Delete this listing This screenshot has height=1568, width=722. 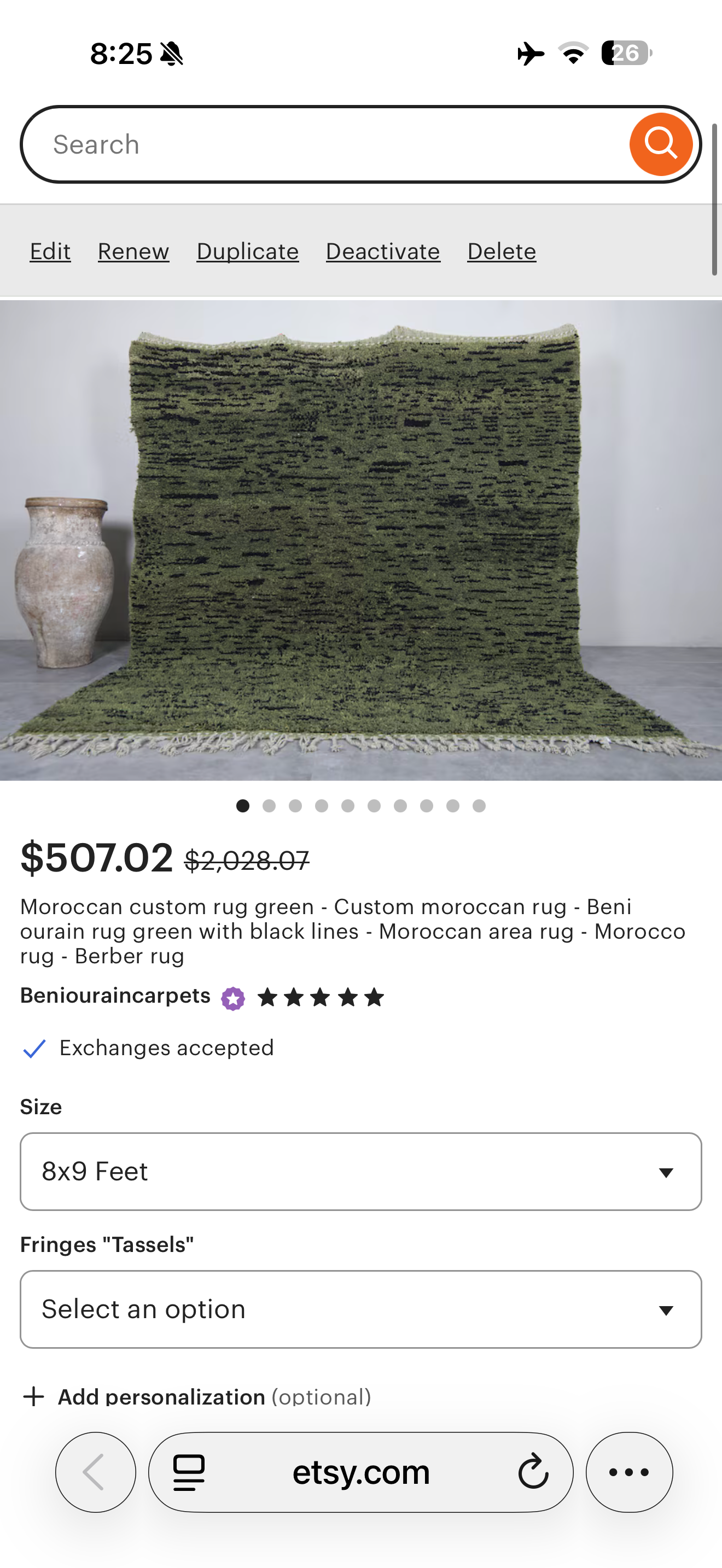click(x=502, y=251)
